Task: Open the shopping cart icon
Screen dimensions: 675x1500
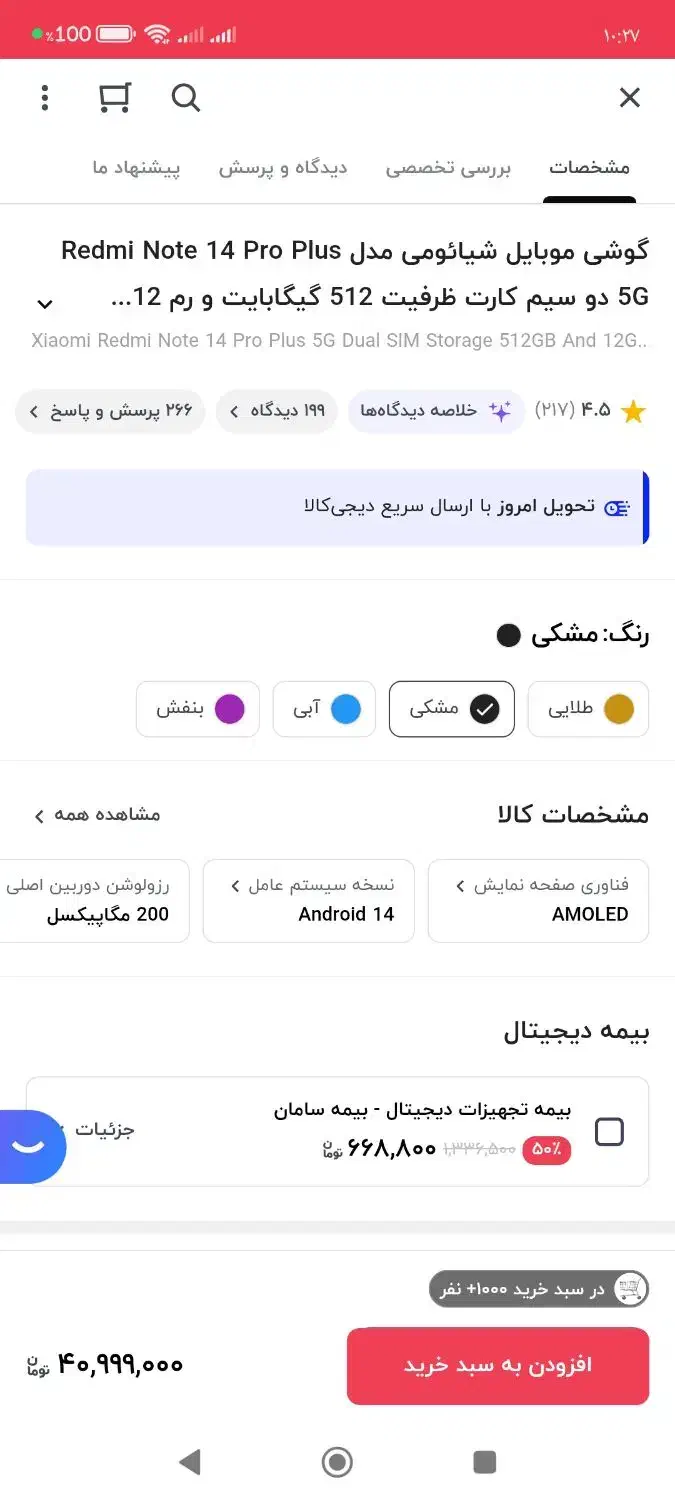Action: click(115, 98)
